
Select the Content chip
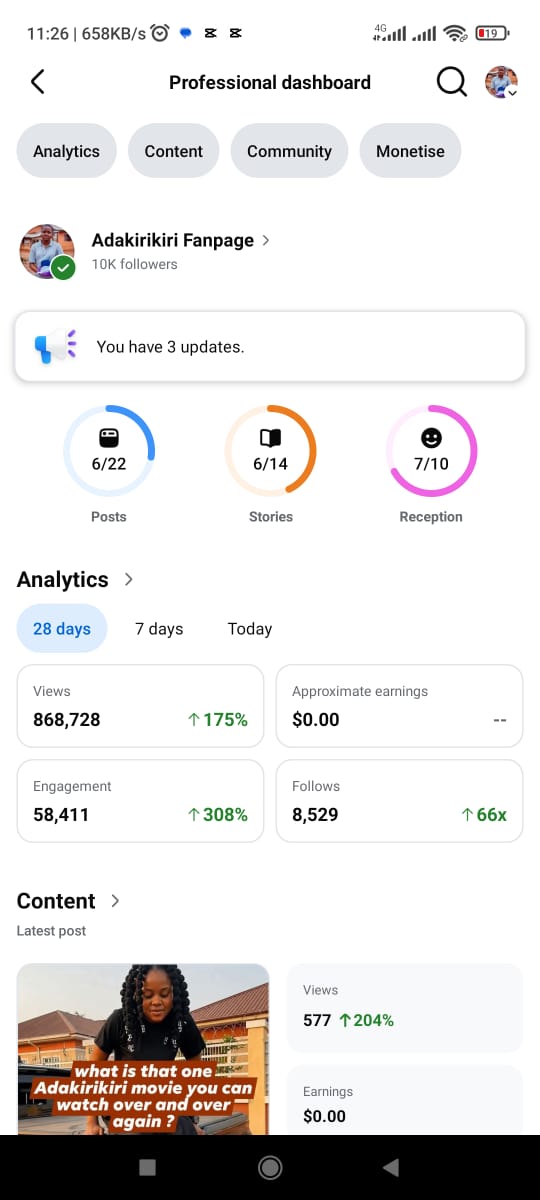[174, 151]
